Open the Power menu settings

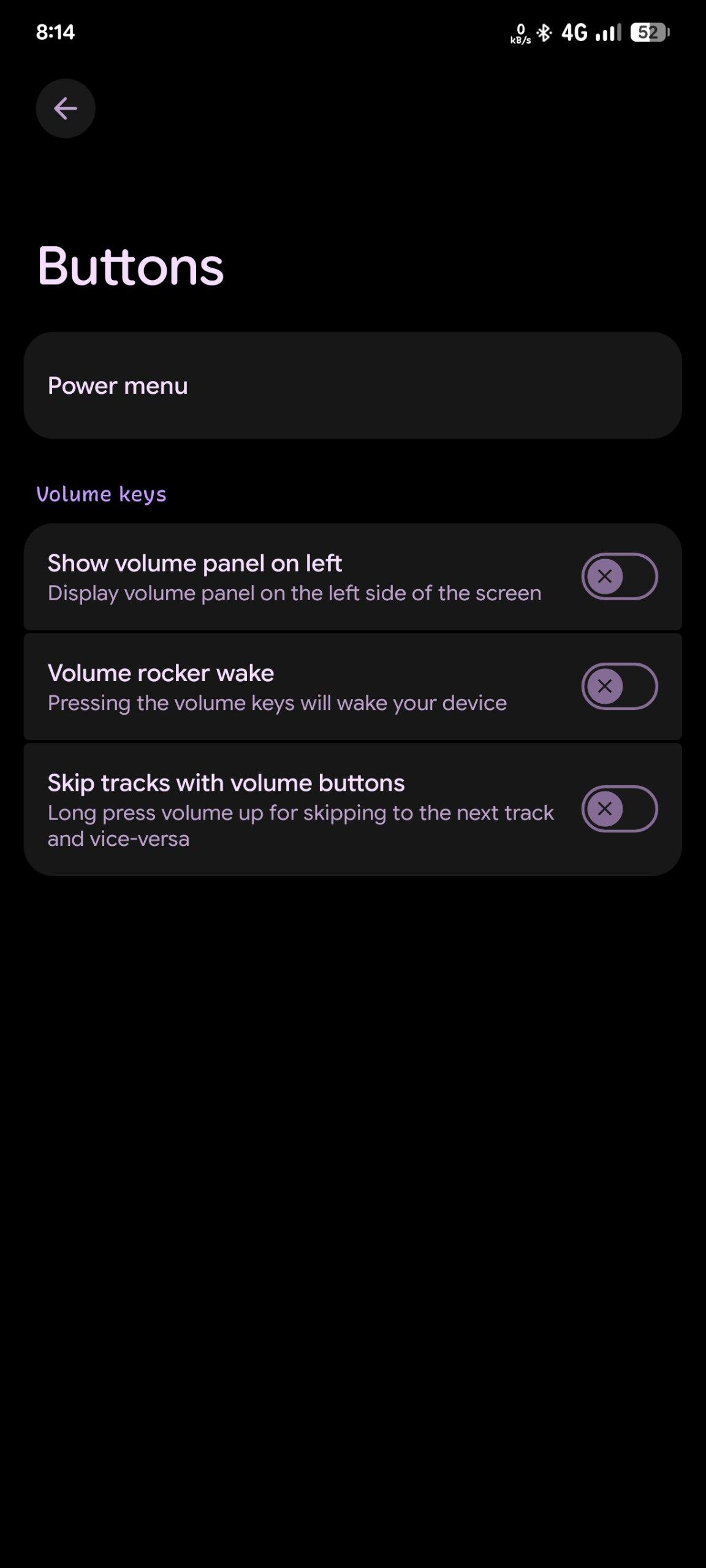pos(352,385)
